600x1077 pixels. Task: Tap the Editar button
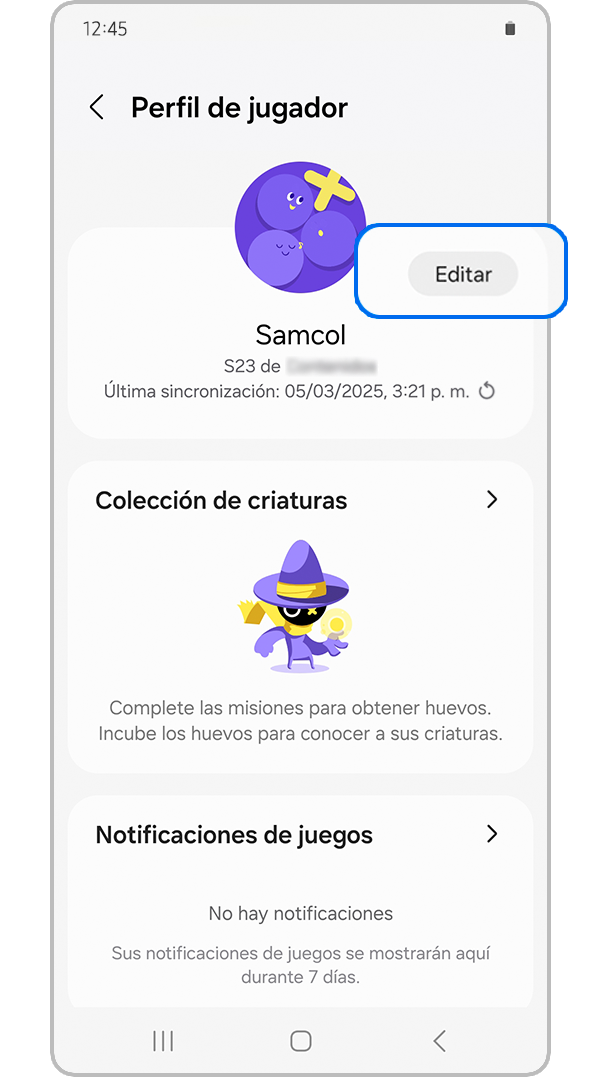point(463,274)
